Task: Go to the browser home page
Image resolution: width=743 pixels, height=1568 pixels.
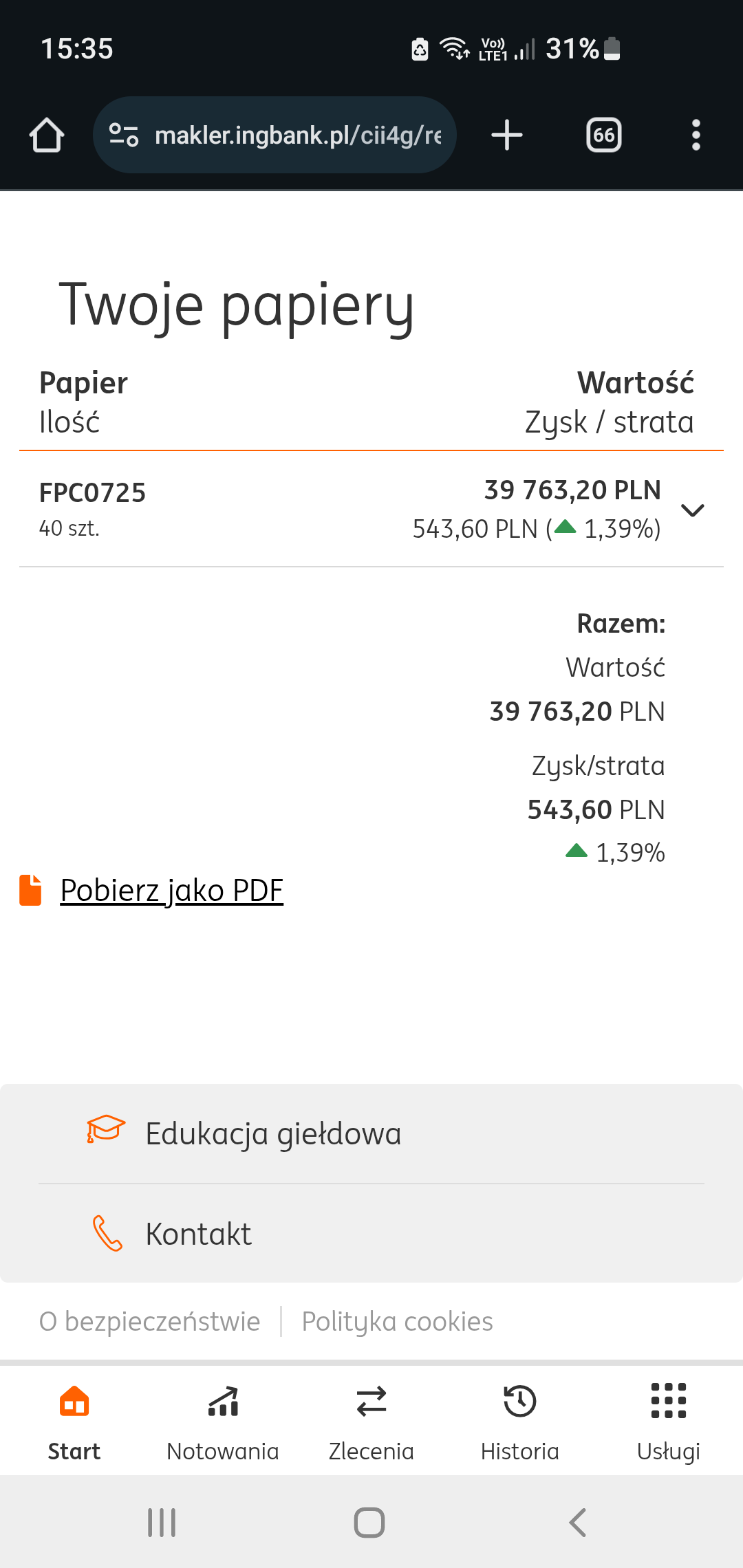Action: 47,135
